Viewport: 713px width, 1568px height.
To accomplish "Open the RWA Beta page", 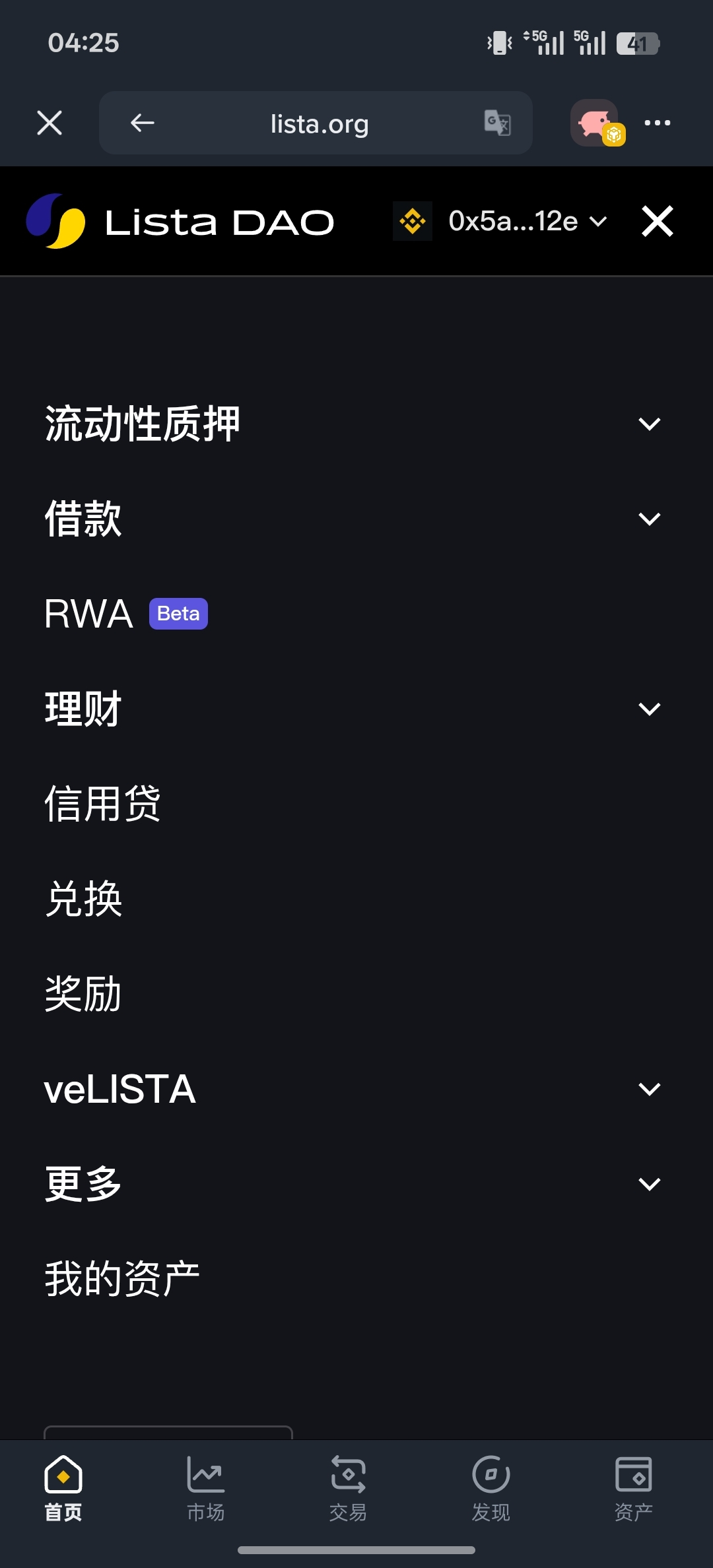I will pos(125,614).
